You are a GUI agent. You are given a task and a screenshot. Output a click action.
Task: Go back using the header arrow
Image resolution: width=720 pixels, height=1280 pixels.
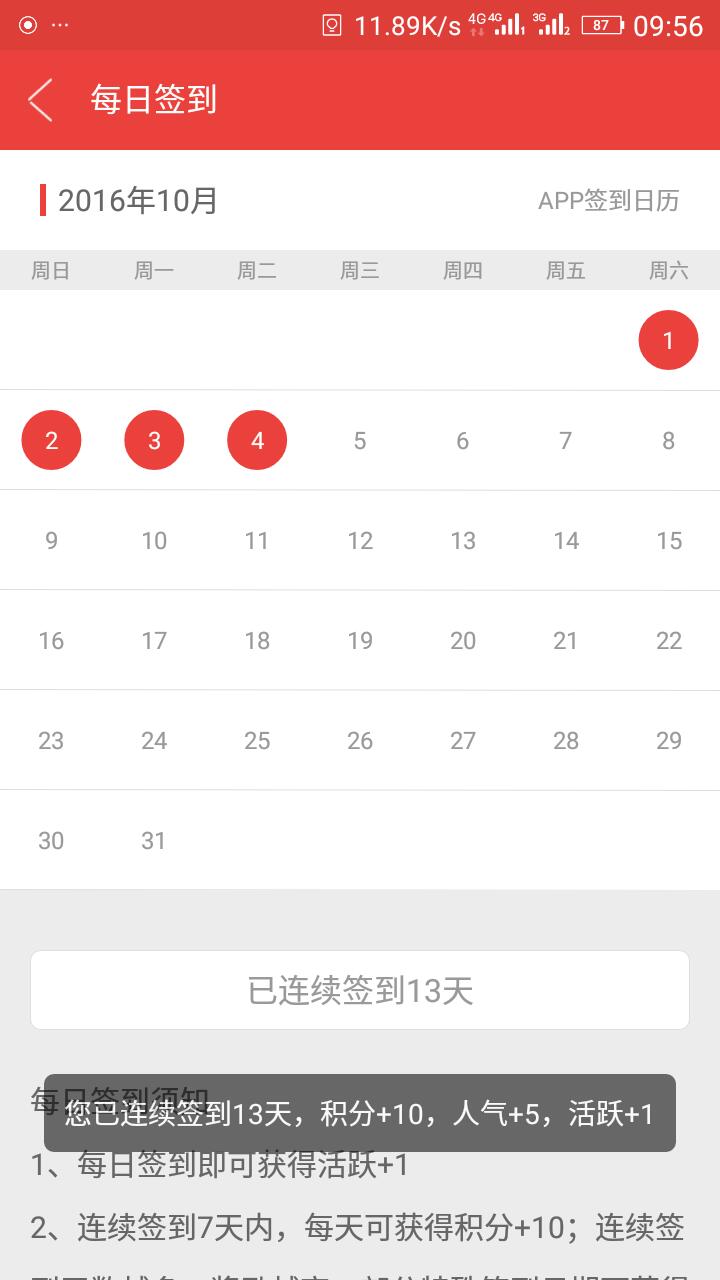40,100
